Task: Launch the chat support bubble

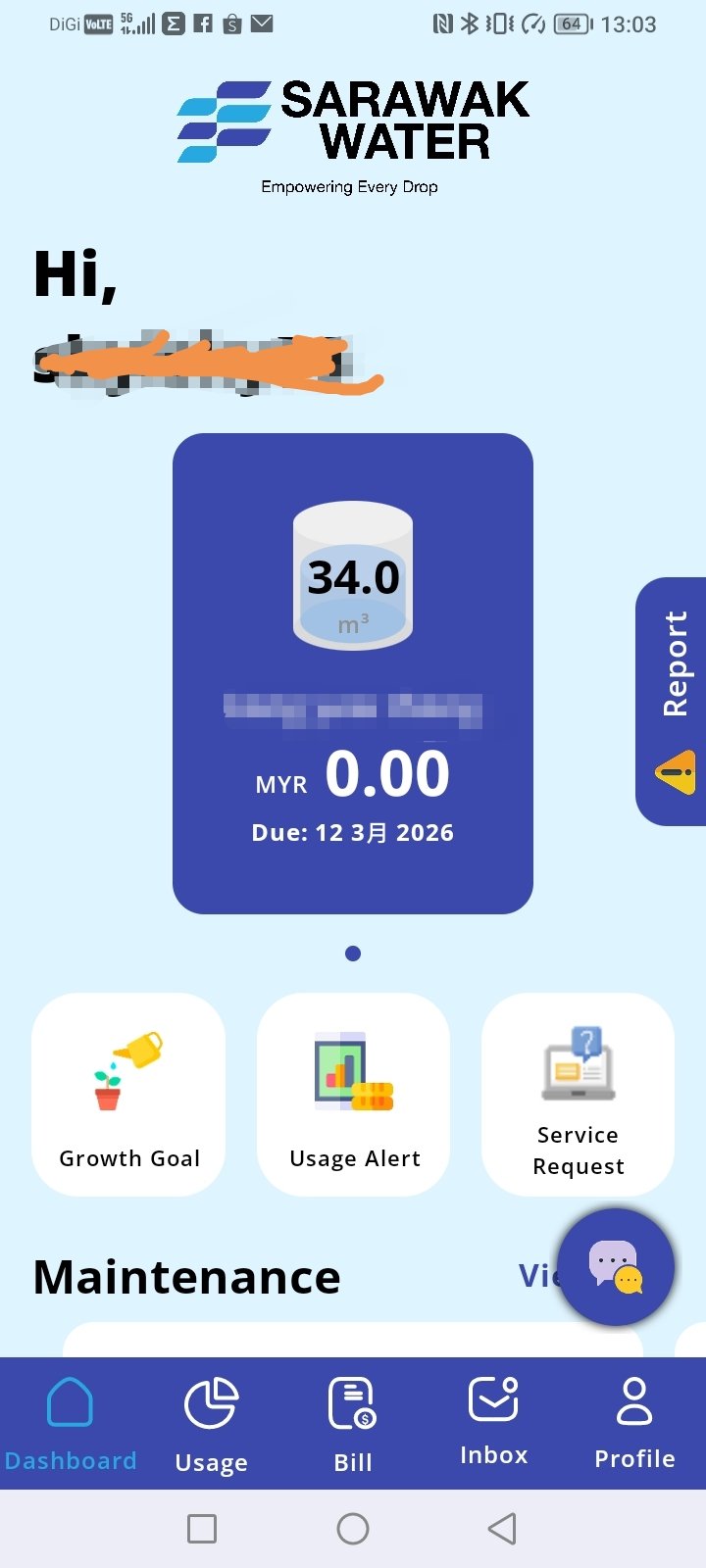Action: [x=615, y=1267]
